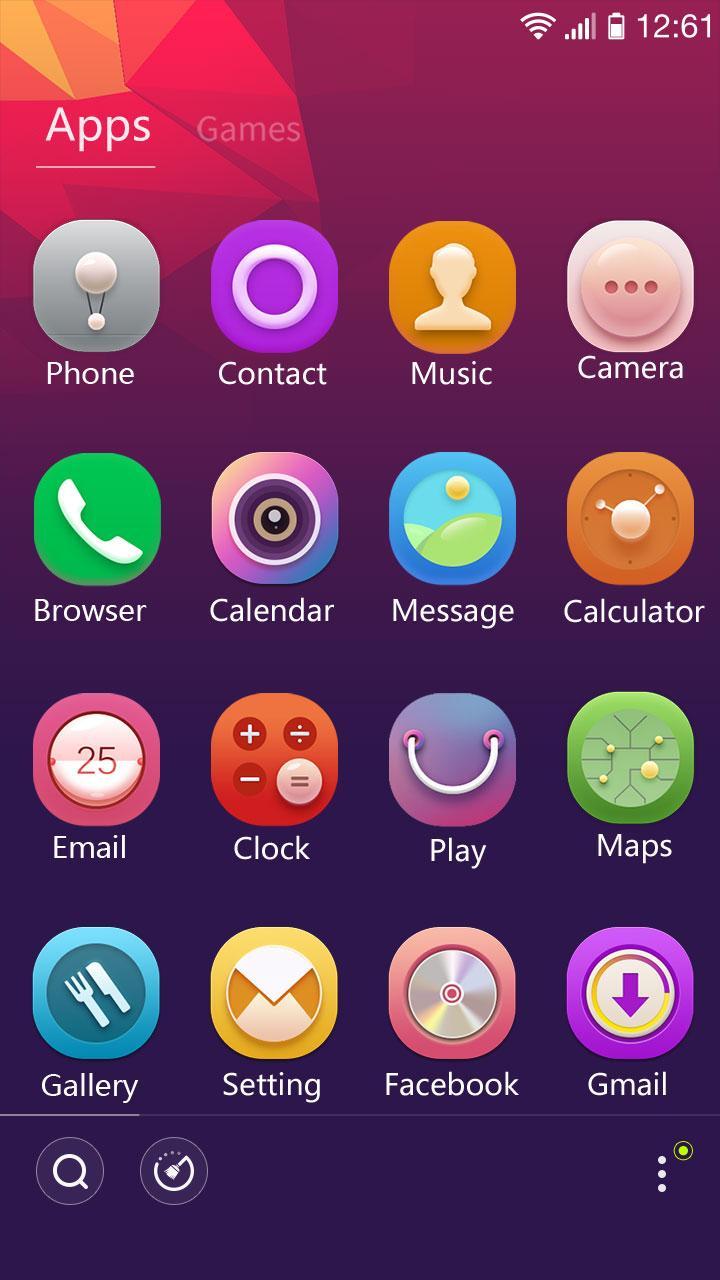Screen dimensions: 720x1280
Task: Open the three-dot overflow menu
Action: point(661,1169)
